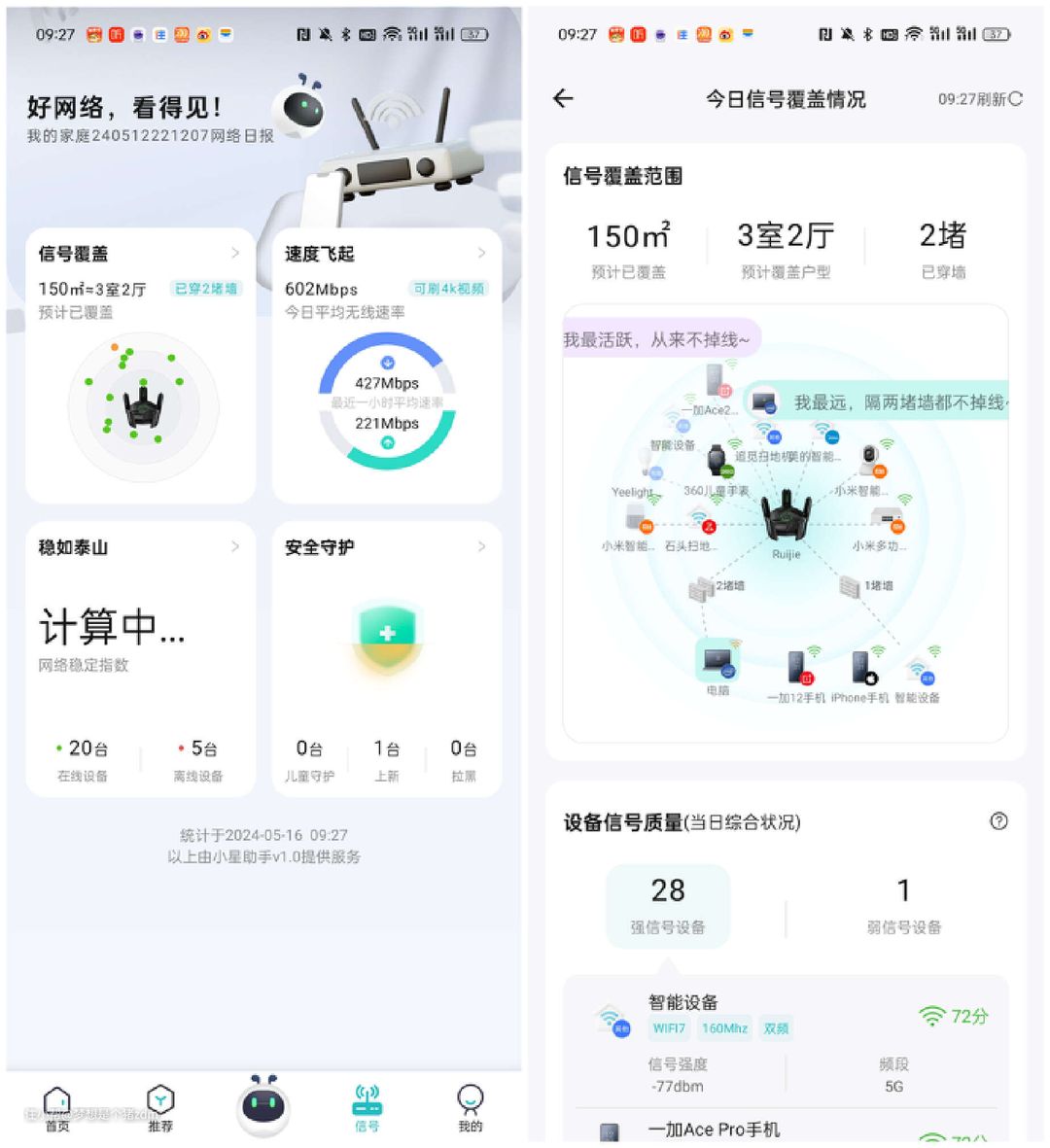Switch to the 推荐 tab

[160, 1108]
